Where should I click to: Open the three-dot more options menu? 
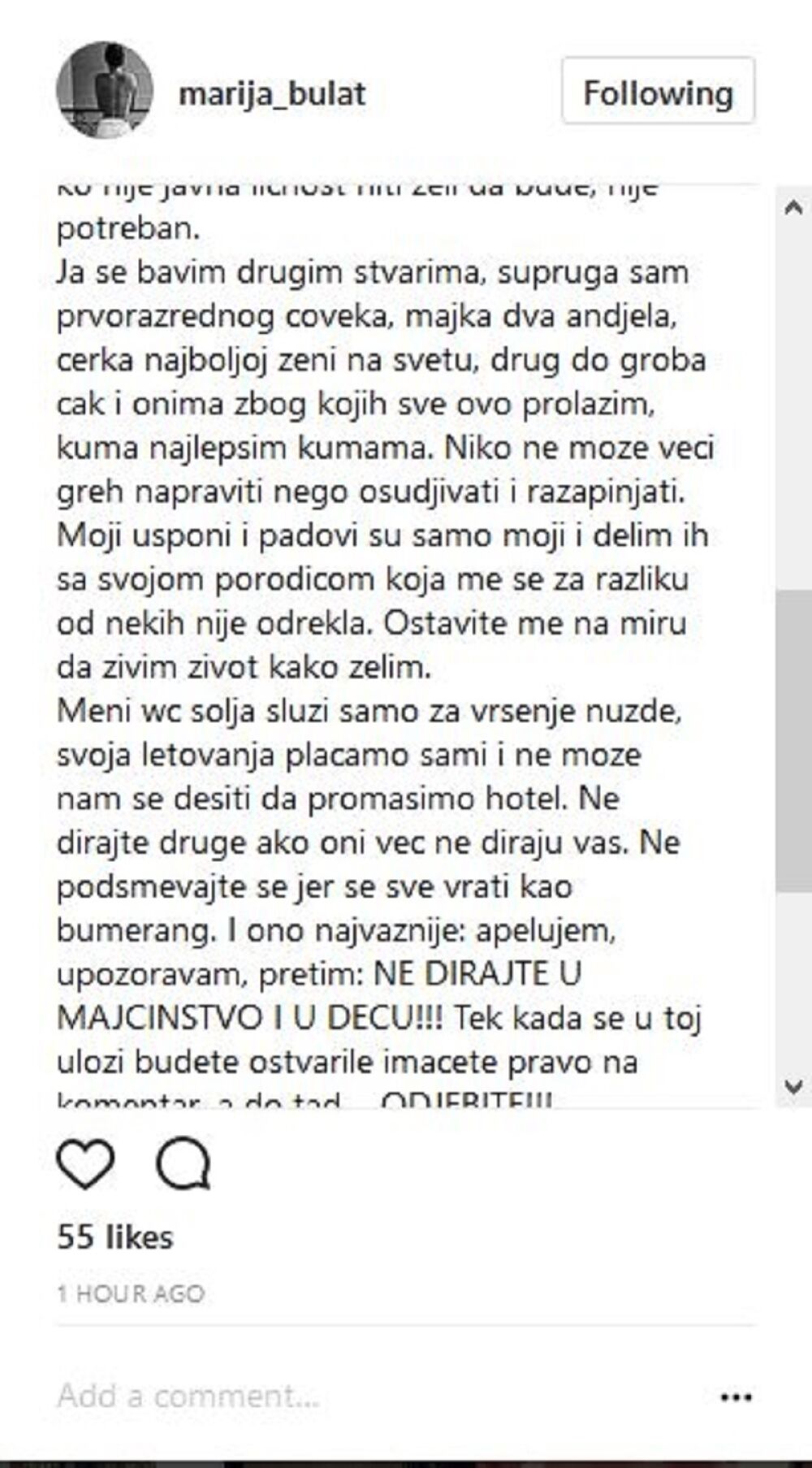pos(736,1397)
